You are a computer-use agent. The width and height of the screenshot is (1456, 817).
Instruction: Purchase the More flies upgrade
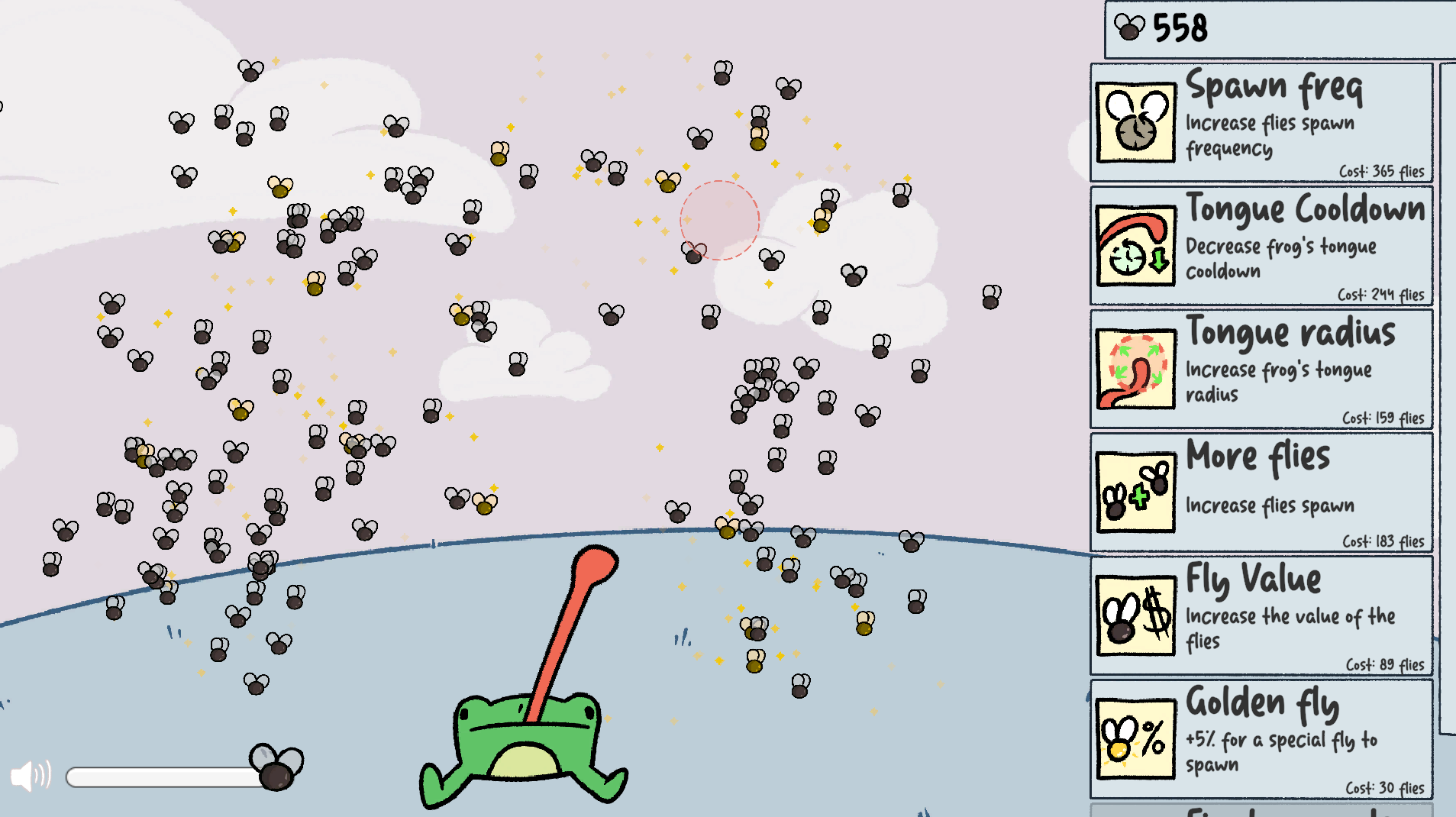(1261, 492)
